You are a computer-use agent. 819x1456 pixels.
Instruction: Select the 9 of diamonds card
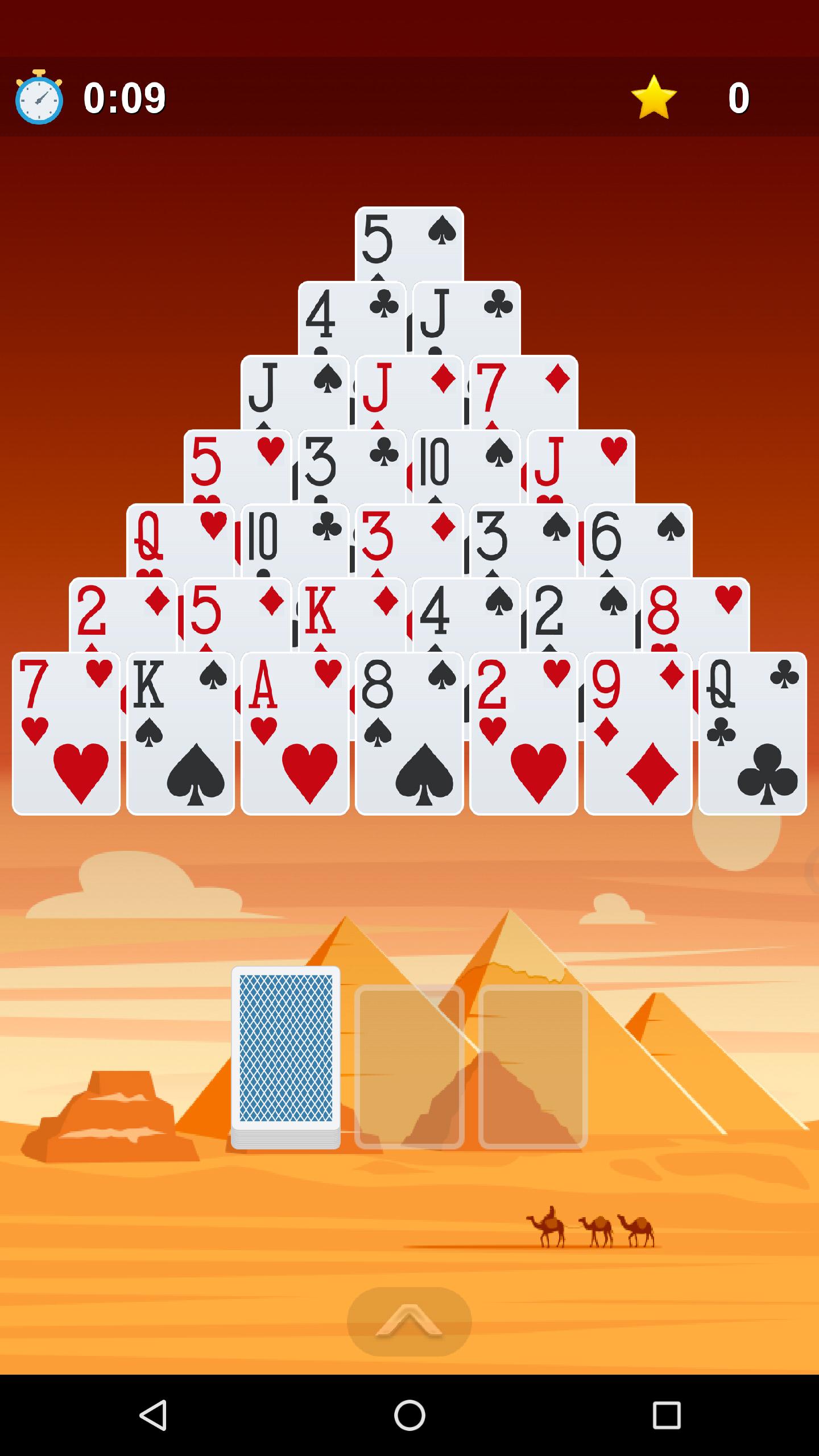click(x=638, y=734)
